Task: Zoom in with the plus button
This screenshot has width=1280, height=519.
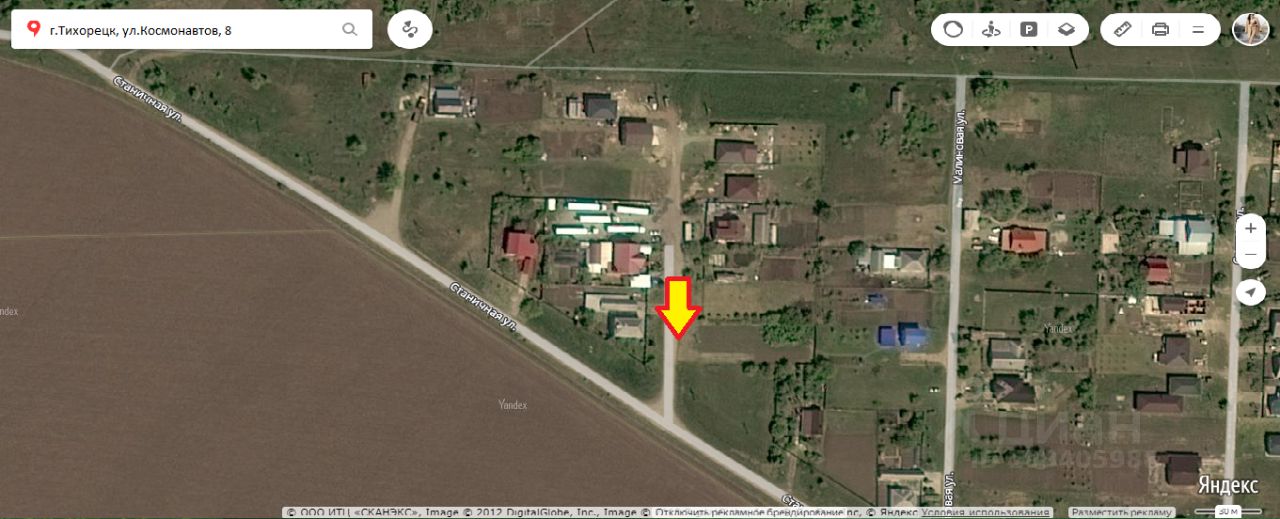Action: click(1251, 228)
